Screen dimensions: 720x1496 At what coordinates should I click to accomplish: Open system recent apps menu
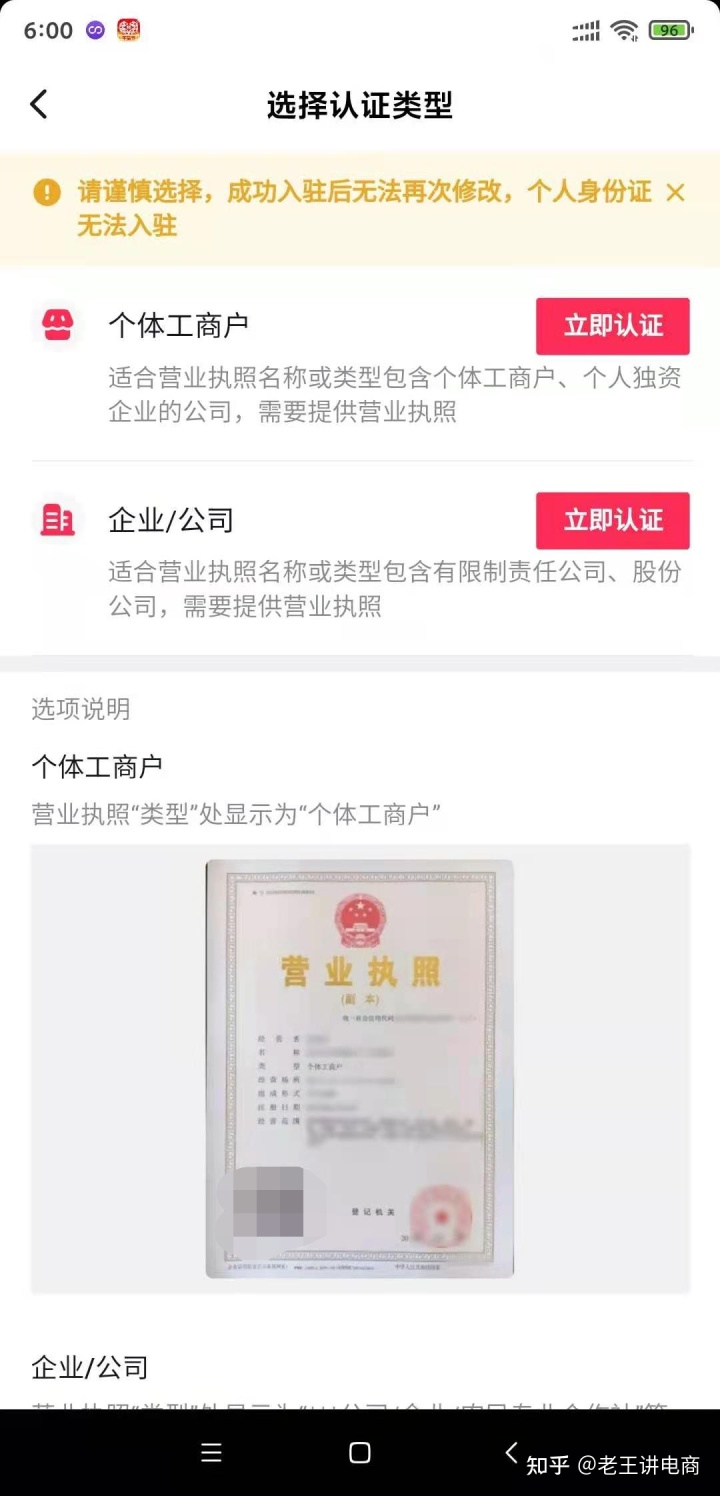[x=211, y=1453]
